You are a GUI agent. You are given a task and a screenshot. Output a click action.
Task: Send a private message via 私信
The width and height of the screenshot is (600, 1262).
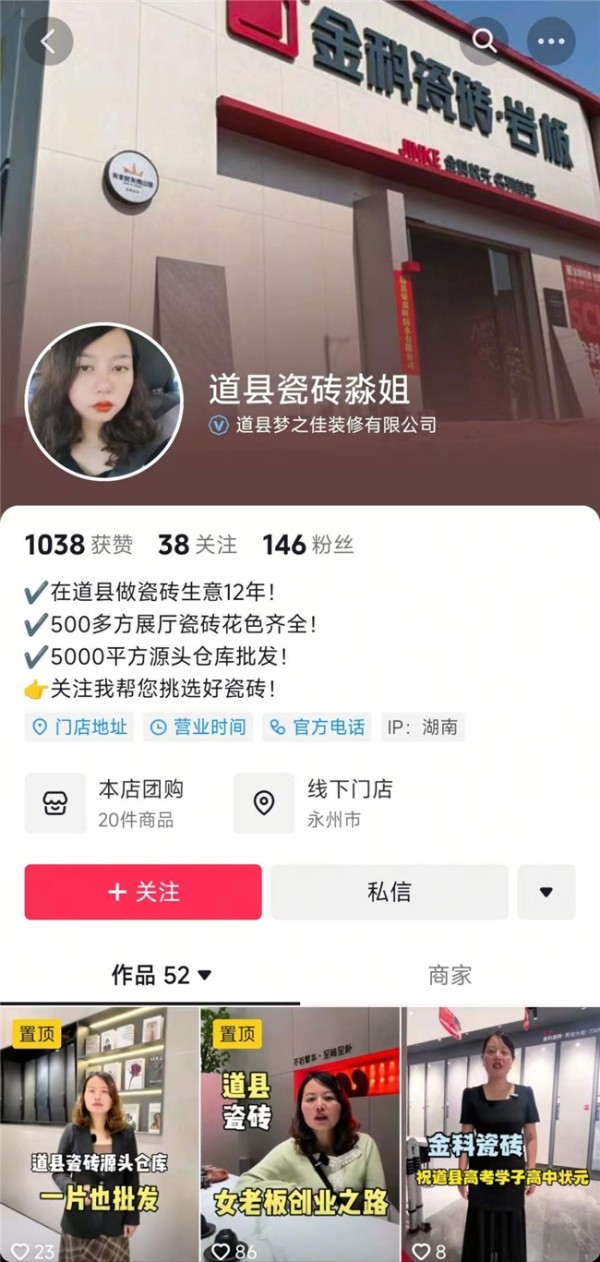click(389, 892)
